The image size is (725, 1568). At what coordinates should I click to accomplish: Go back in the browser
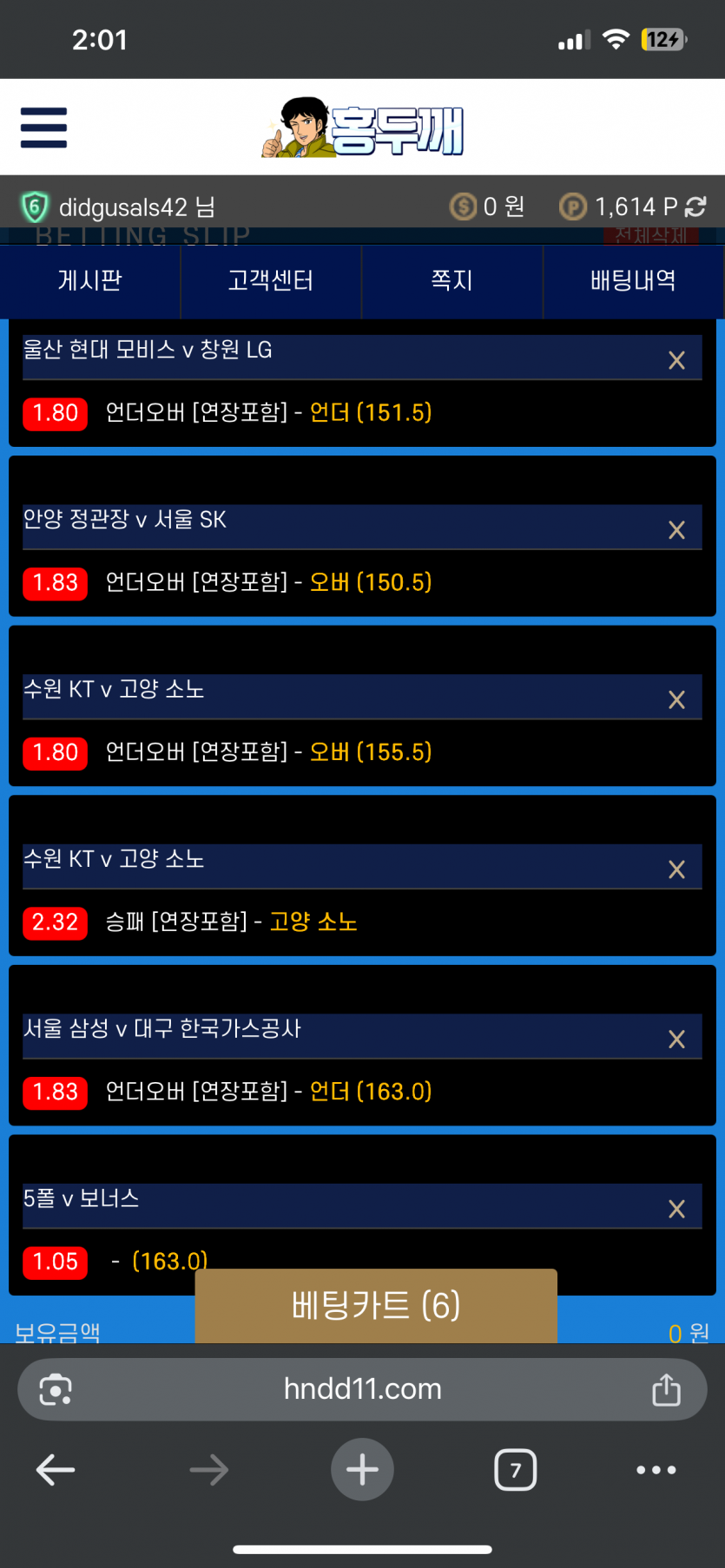56,1470
